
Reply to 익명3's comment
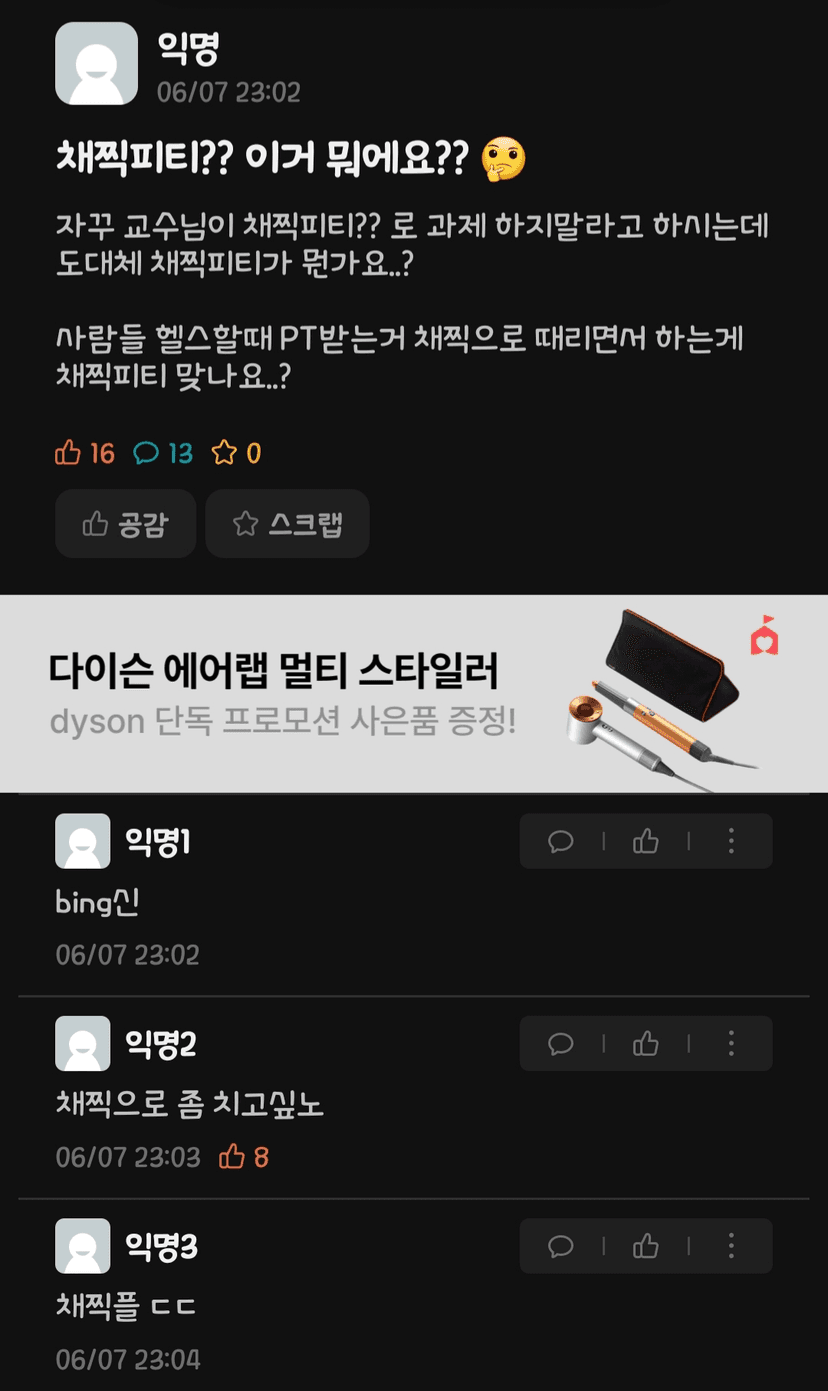click(561, 1246)
